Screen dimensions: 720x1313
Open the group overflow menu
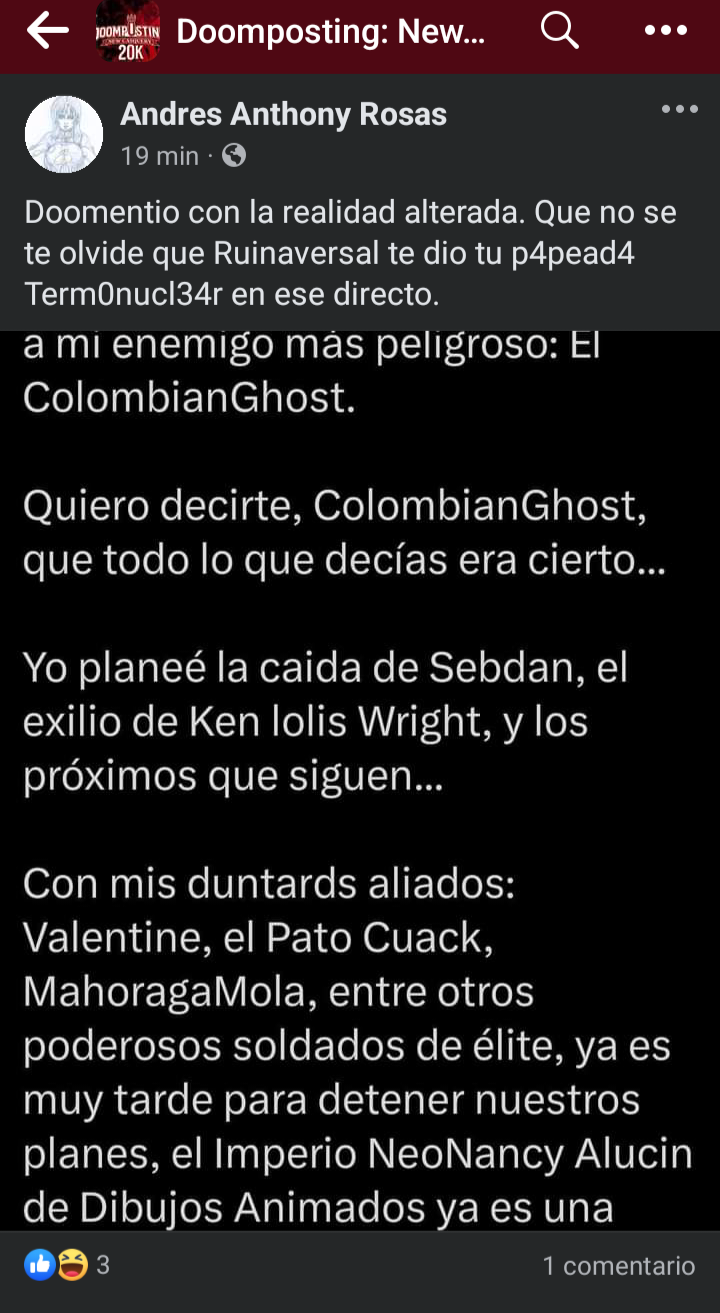tap(666, 31)
